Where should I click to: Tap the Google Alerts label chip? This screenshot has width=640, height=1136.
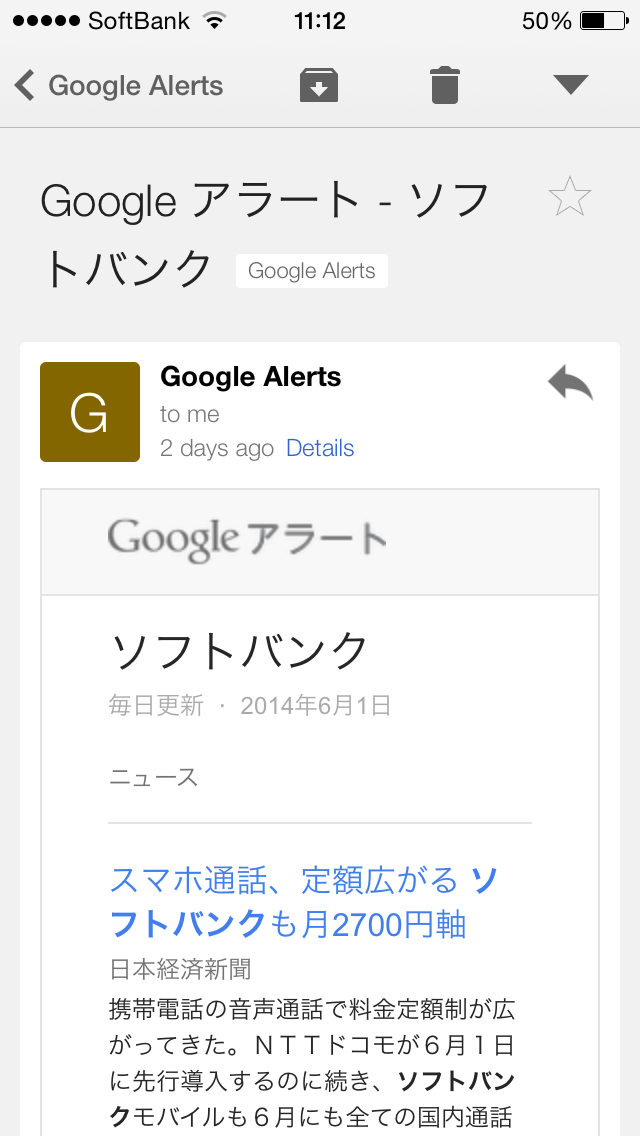tap(312, 271)
